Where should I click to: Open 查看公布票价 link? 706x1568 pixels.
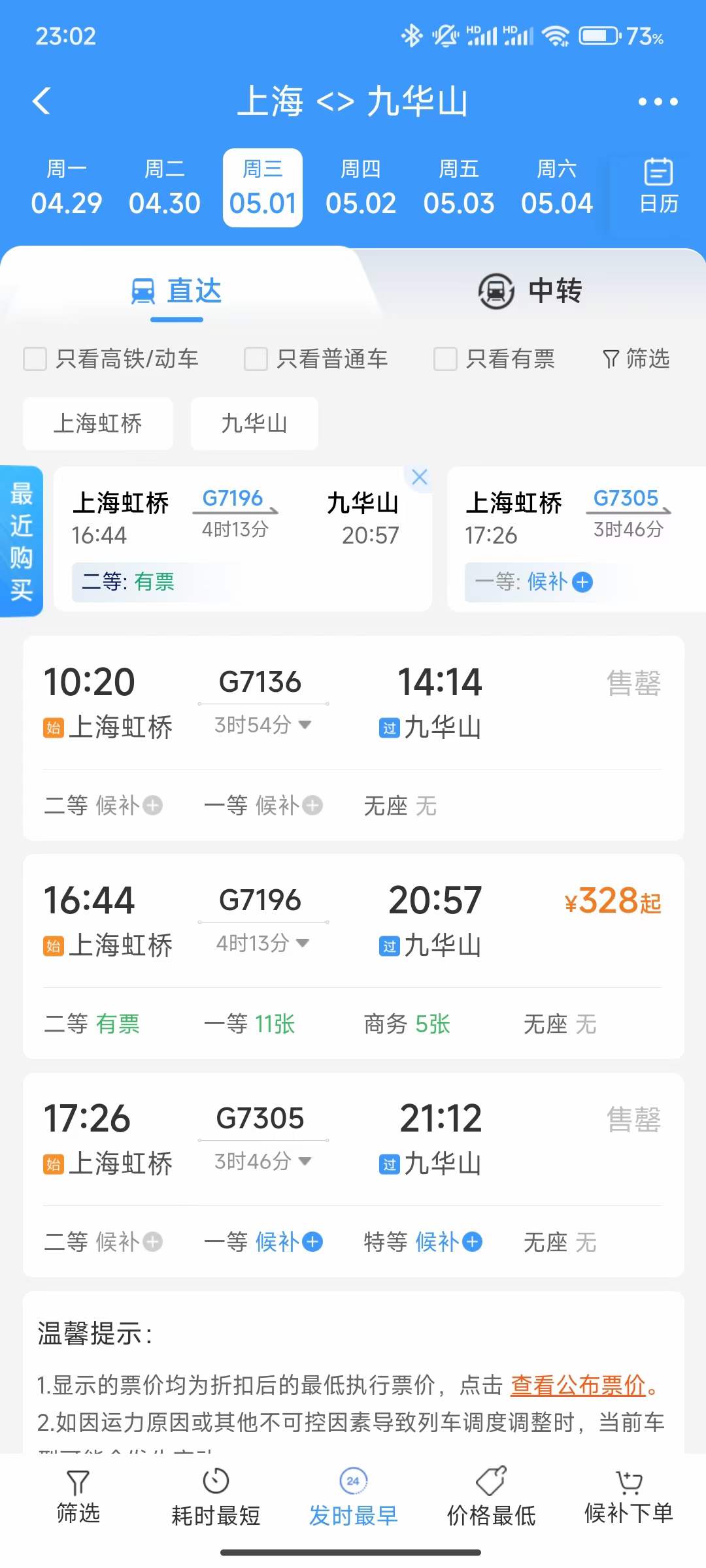coord(578,1384)
